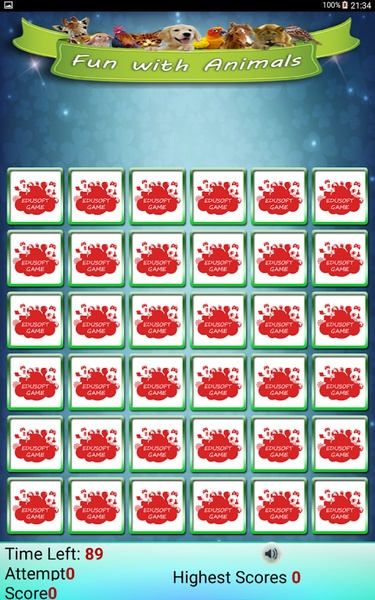Flip the card in the bottom-right corner
This screenshot has height=600, width=375.
(x=340, y=506)
